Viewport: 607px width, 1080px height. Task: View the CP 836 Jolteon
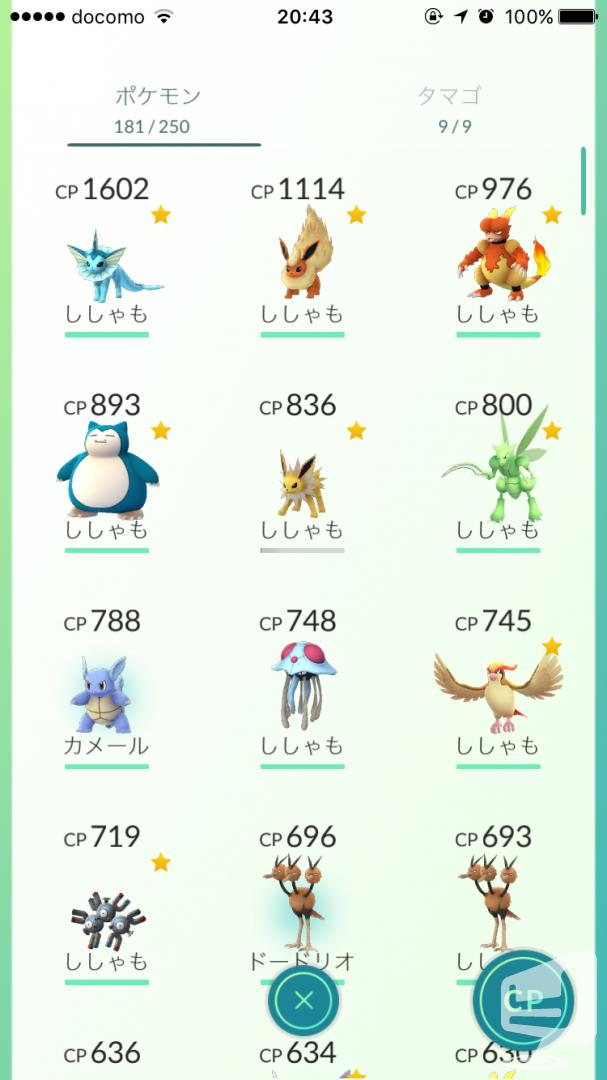[x=302, y=472]
